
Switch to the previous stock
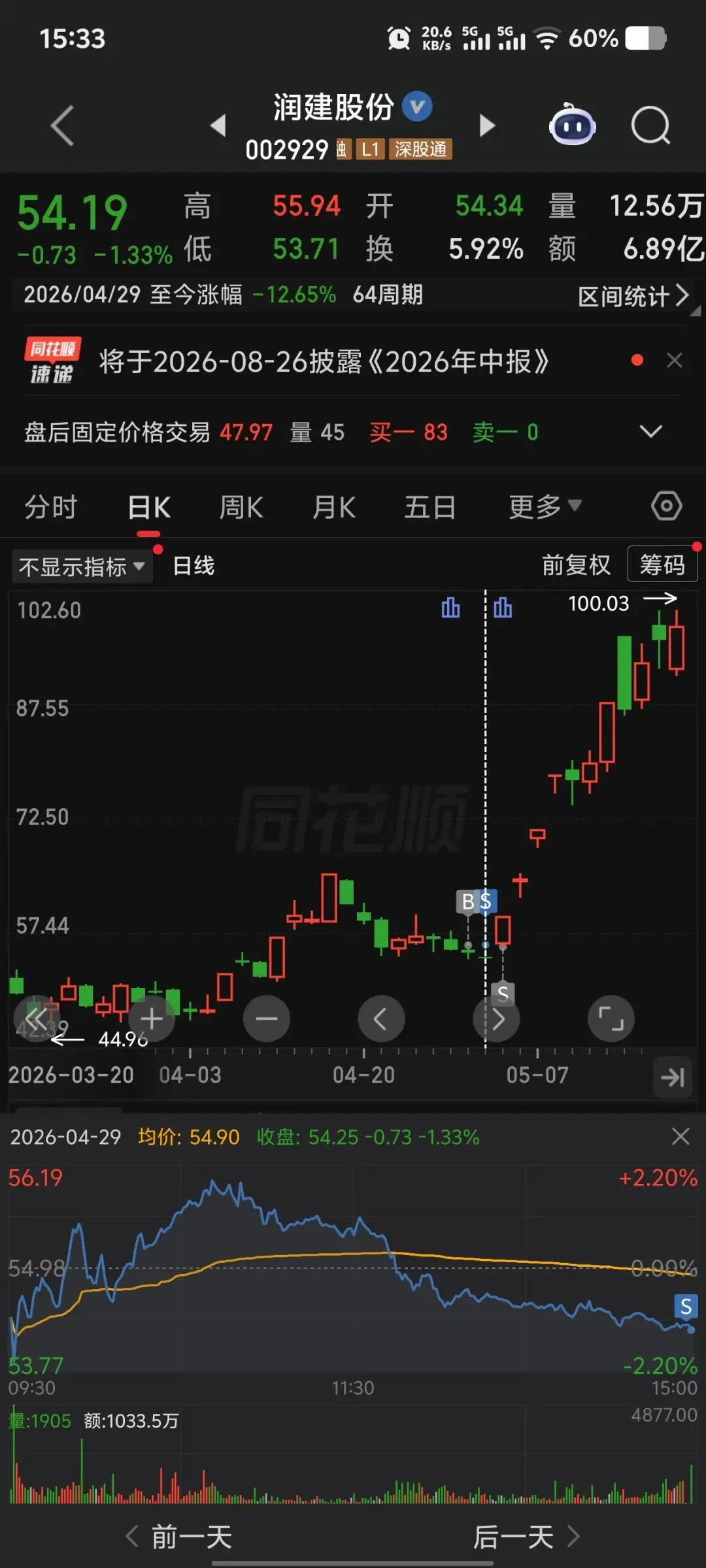(218, 125)
